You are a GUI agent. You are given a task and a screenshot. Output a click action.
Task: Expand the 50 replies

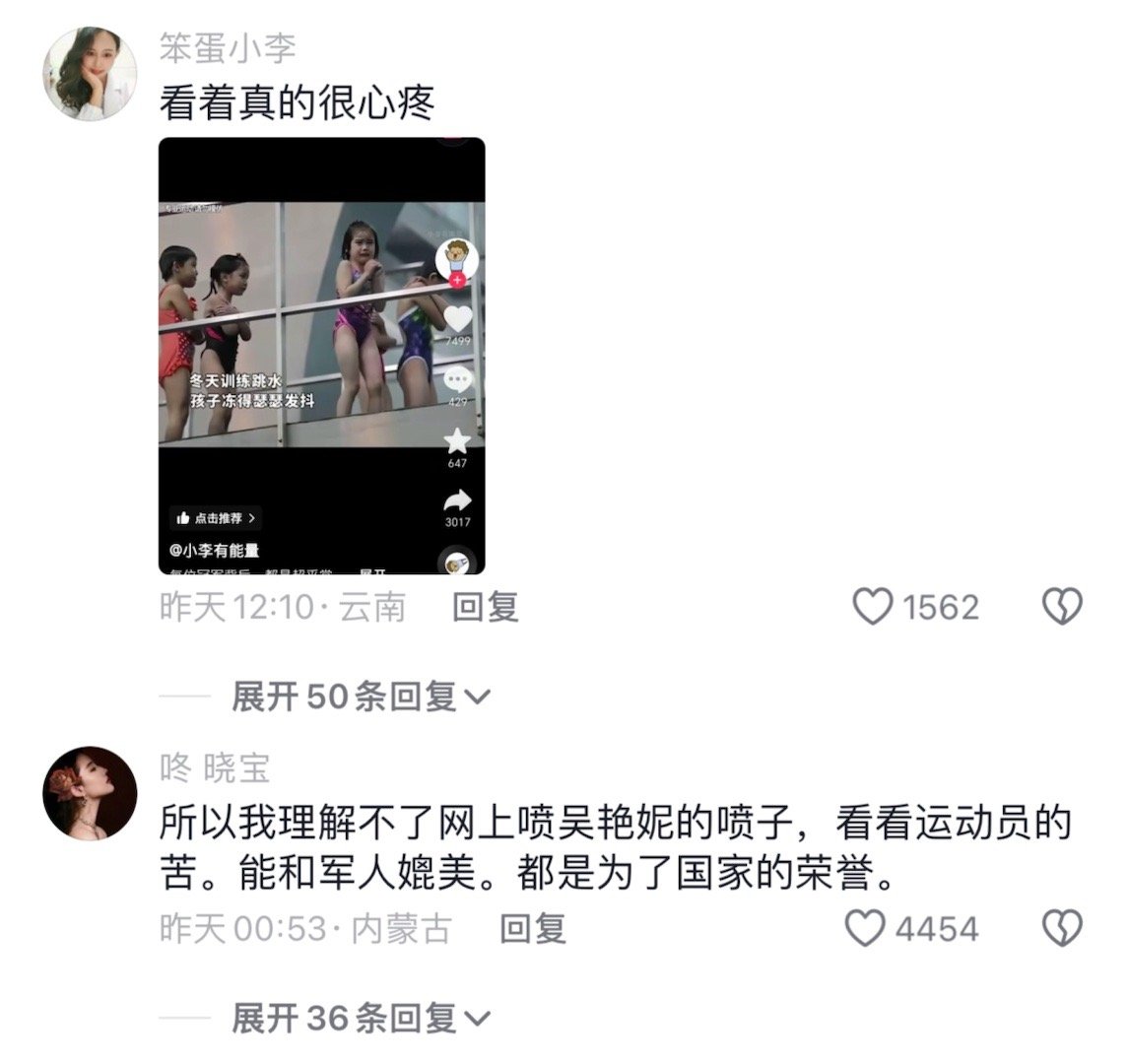[x=360, y=698]
